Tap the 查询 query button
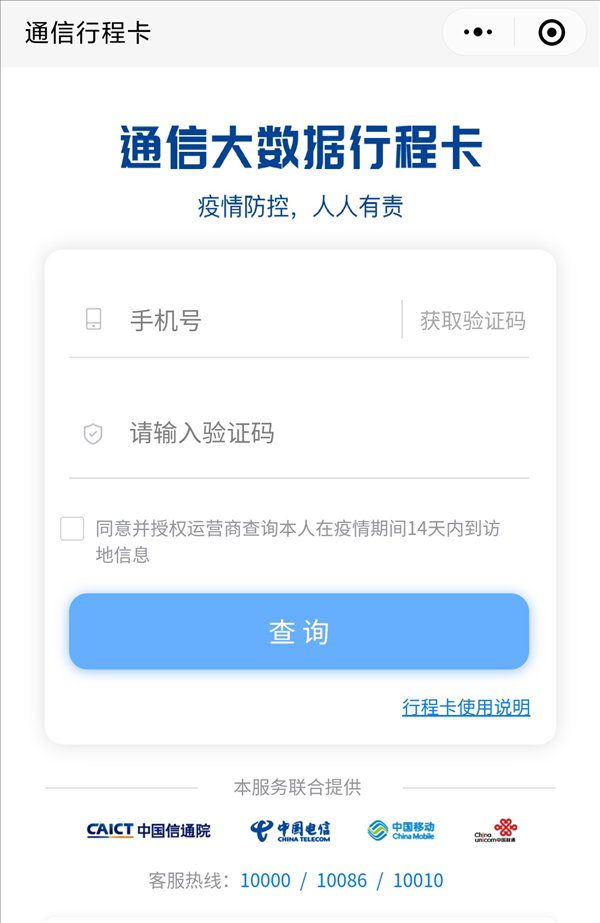Image resolution: width=600 pixels, height=923 pixels. [x=299, y=632]
